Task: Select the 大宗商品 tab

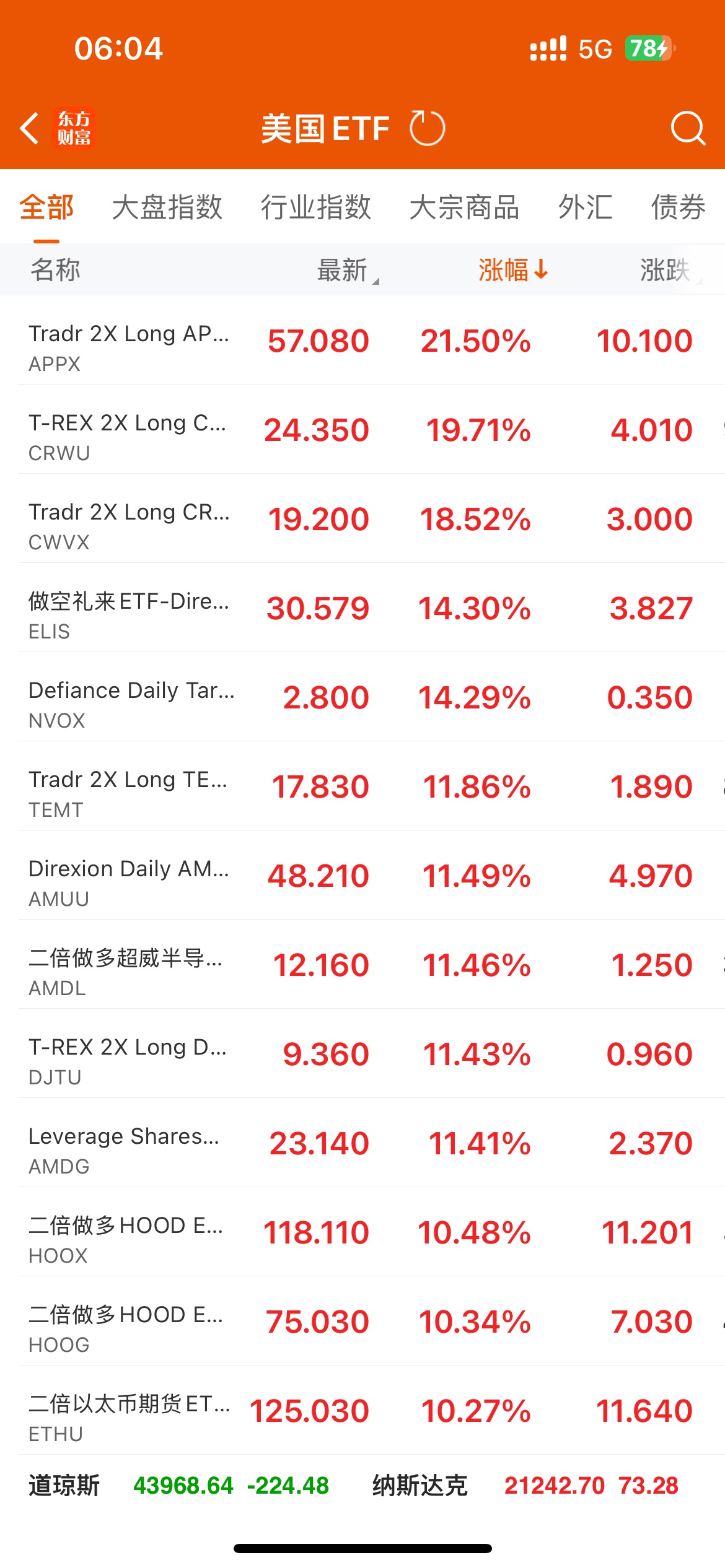Action: point(464,207)
